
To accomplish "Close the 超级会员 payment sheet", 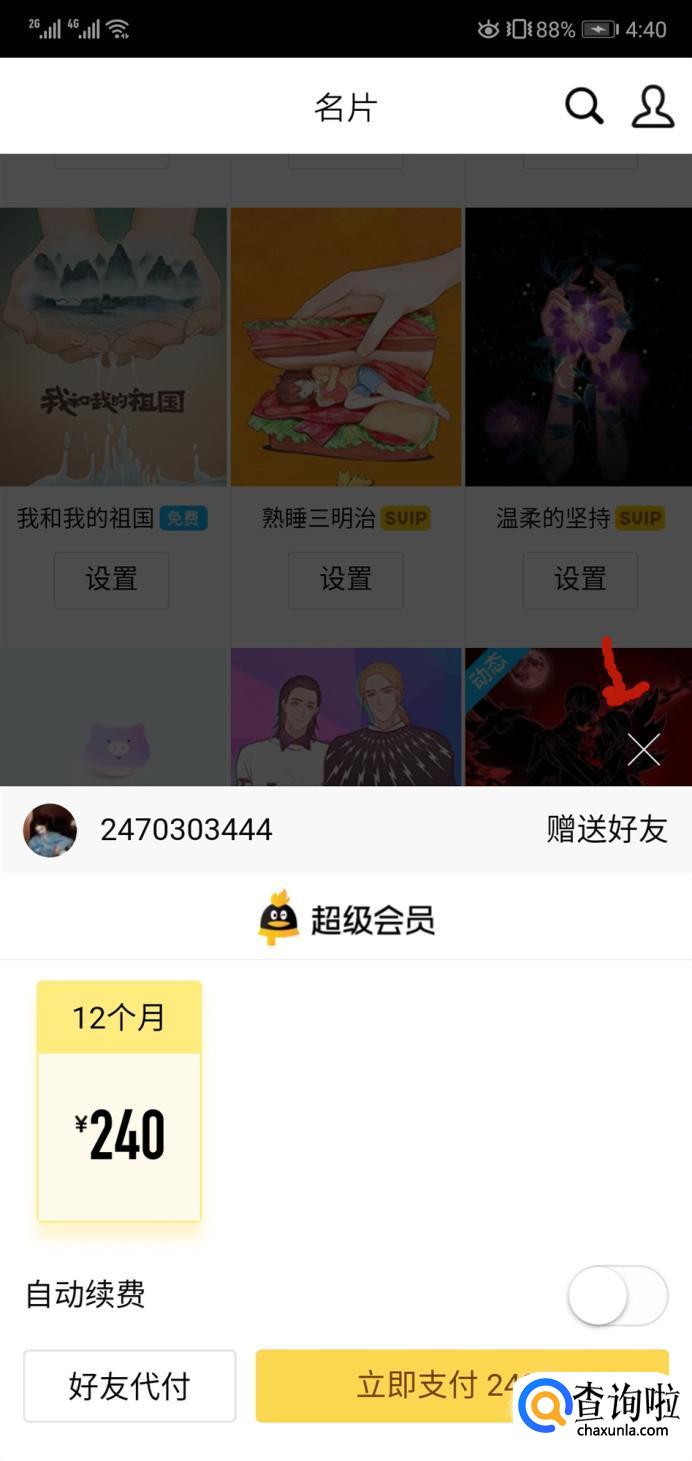I will 644,749.
